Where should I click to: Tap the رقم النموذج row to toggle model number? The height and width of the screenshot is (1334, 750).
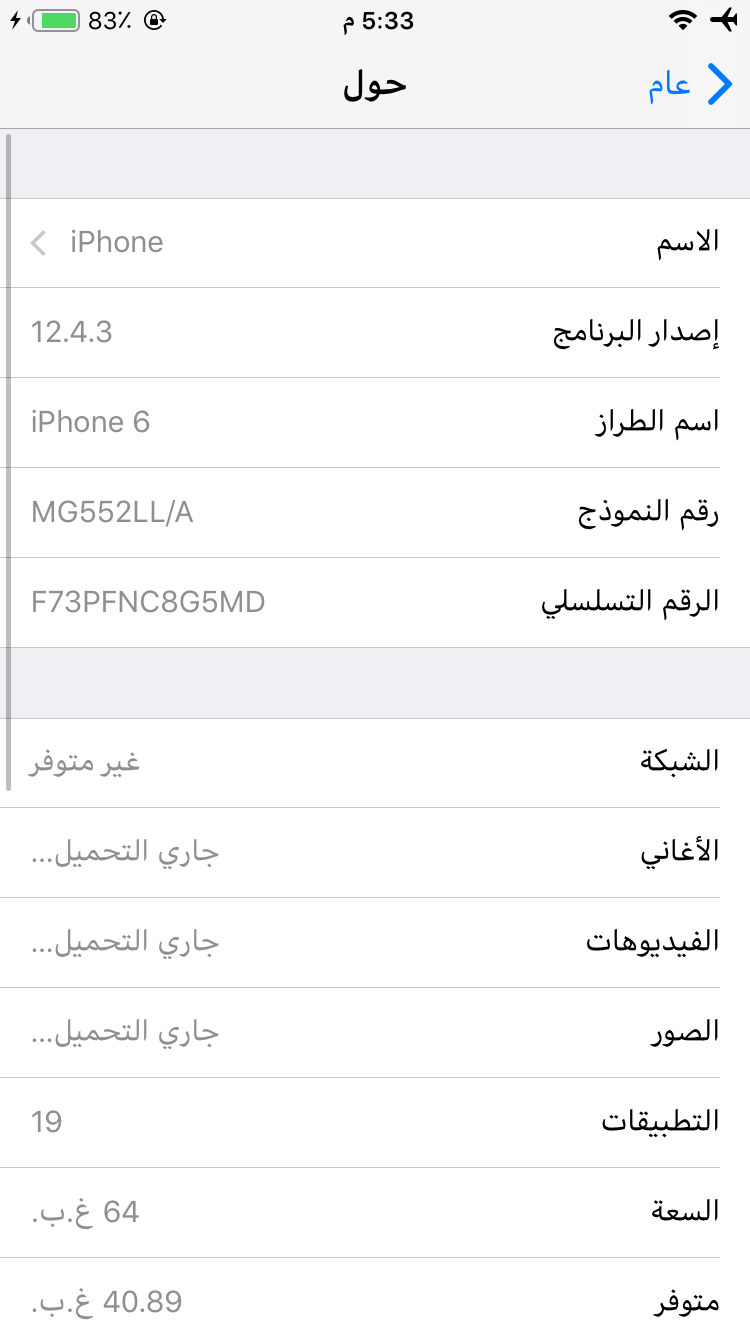pos(375,512)
